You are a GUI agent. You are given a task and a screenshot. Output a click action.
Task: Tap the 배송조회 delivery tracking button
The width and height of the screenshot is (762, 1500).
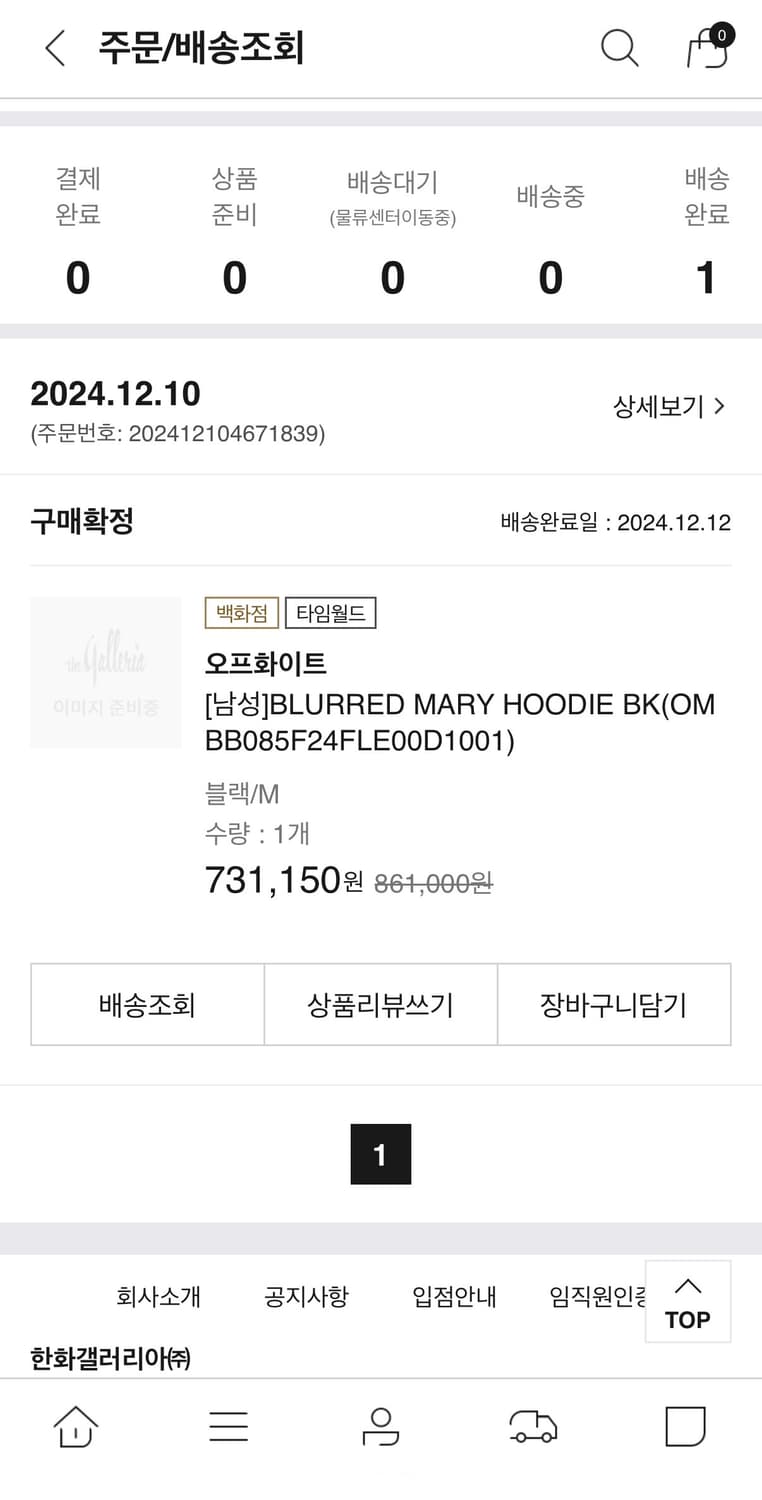pyautogui.click(x=146, y=1005)
